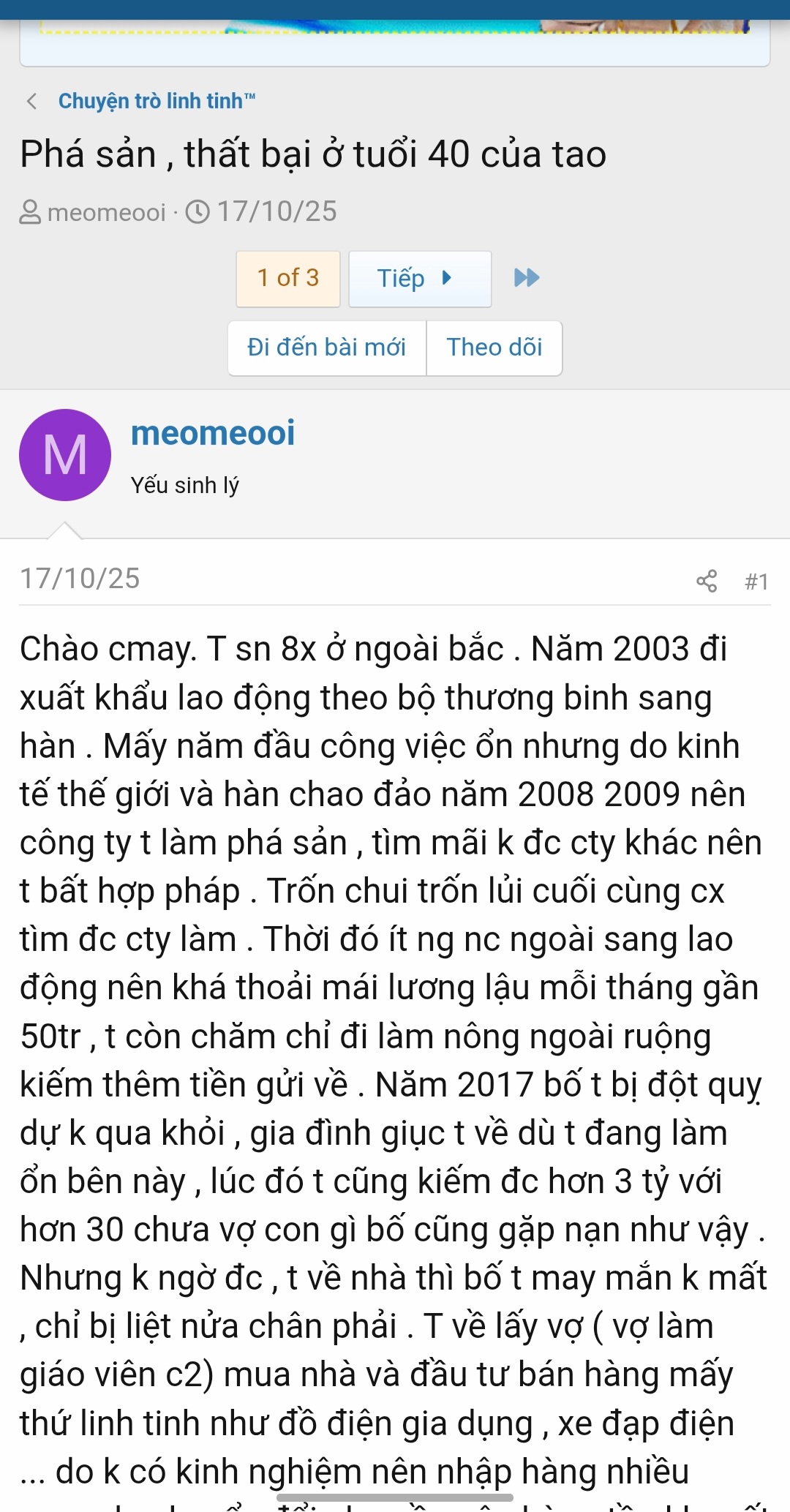Share post #1
The height and width of the screenshot is (1512, 790).
tap(707, 582)
